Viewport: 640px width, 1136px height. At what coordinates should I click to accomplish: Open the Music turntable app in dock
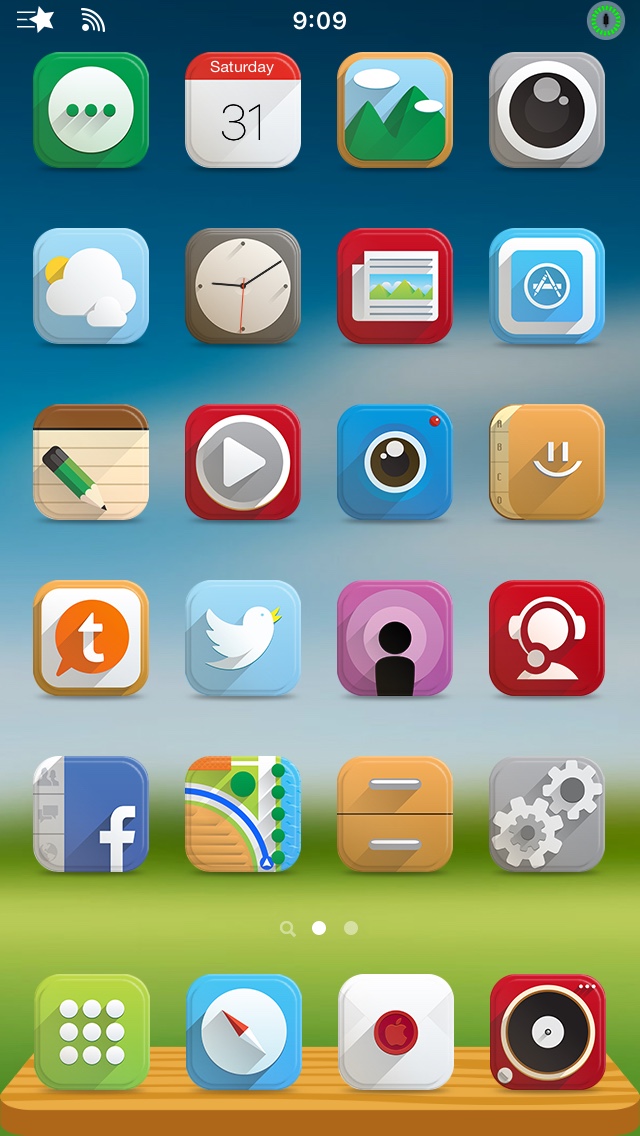click(x=547, y=1032)
